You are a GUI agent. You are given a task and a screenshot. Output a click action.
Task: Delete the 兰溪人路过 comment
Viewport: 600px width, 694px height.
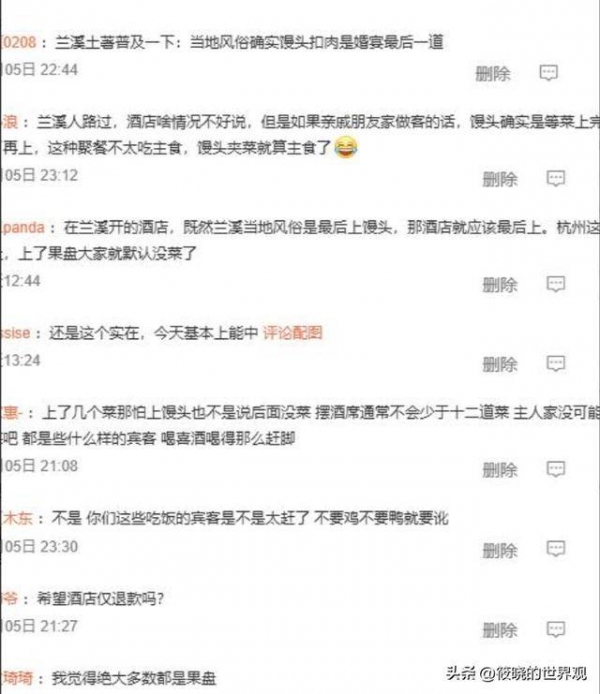(499, 179)
